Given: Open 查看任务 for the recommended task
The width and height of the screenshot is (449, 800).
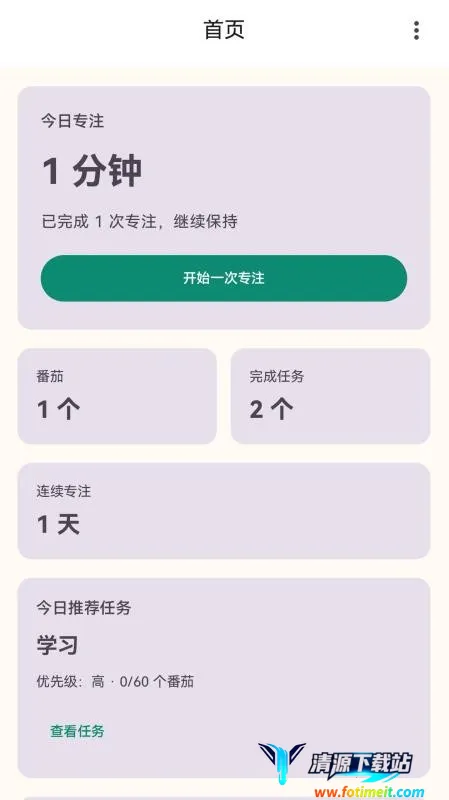Looking at the screenshot, I should (77, 731).
